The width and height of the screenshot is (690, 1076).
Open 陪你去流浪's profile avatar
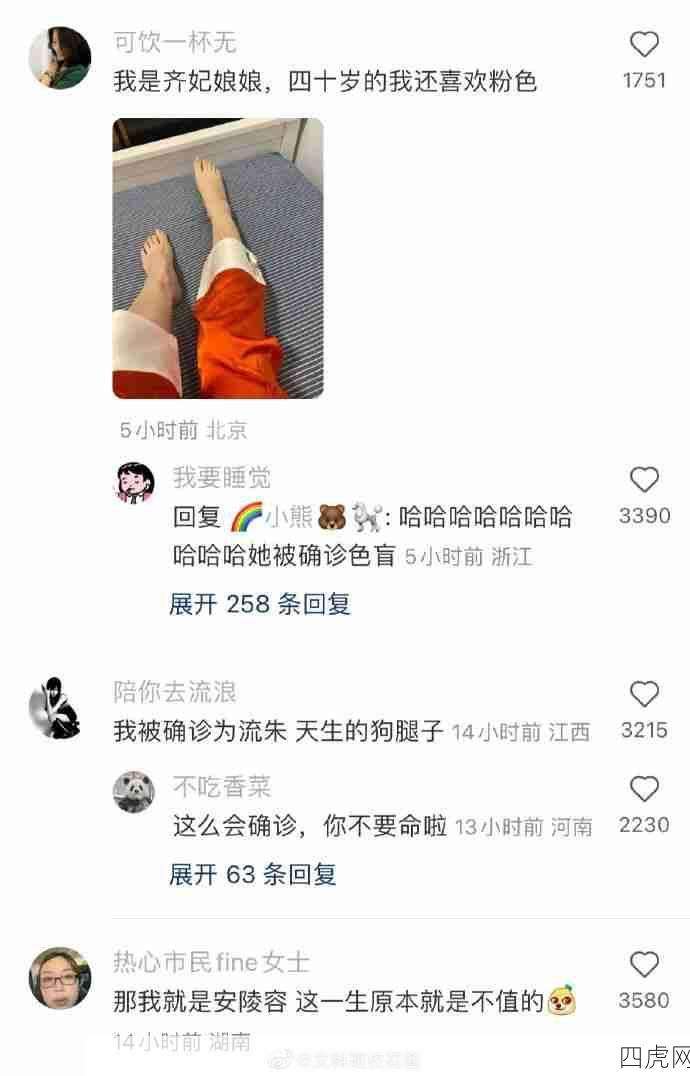pos(56,707)
